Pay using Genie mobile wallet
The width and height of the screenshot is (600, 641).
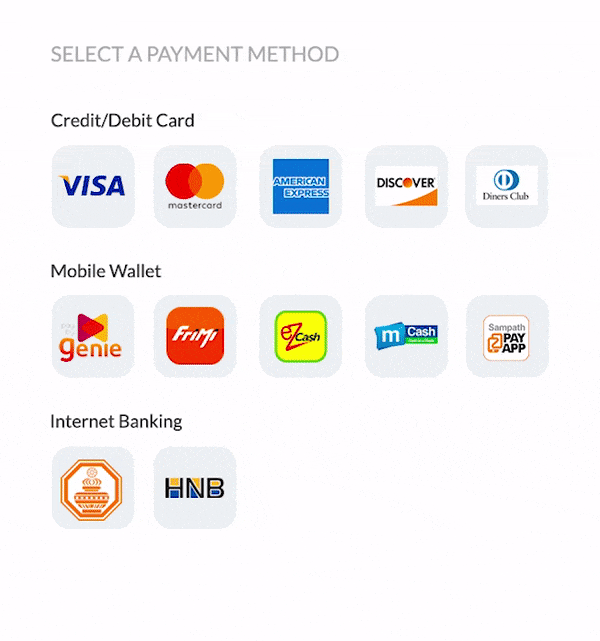[93, 336]
